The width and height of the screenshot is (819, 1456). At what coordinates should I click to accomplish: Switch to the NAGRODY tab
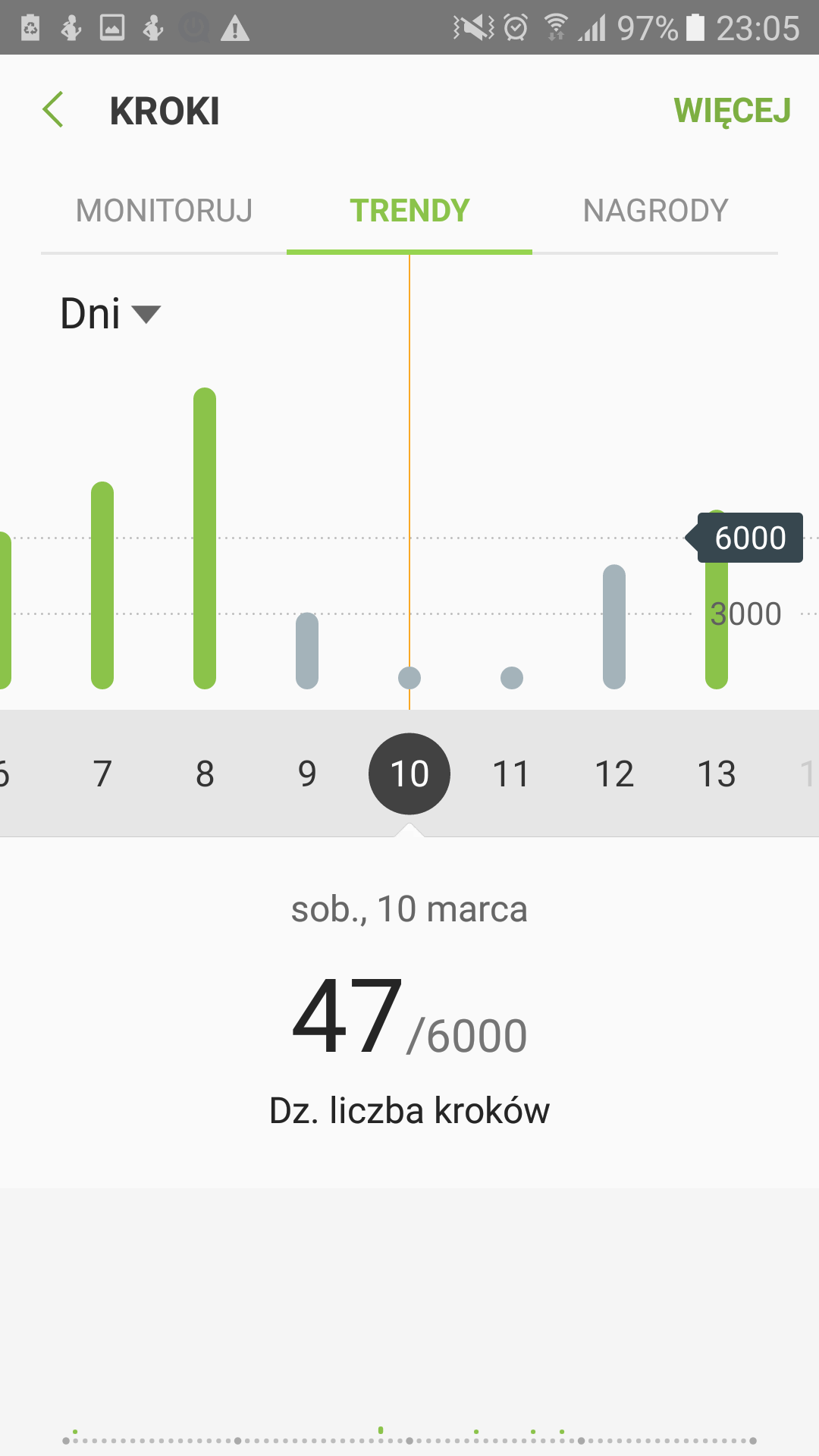[655, 211]
